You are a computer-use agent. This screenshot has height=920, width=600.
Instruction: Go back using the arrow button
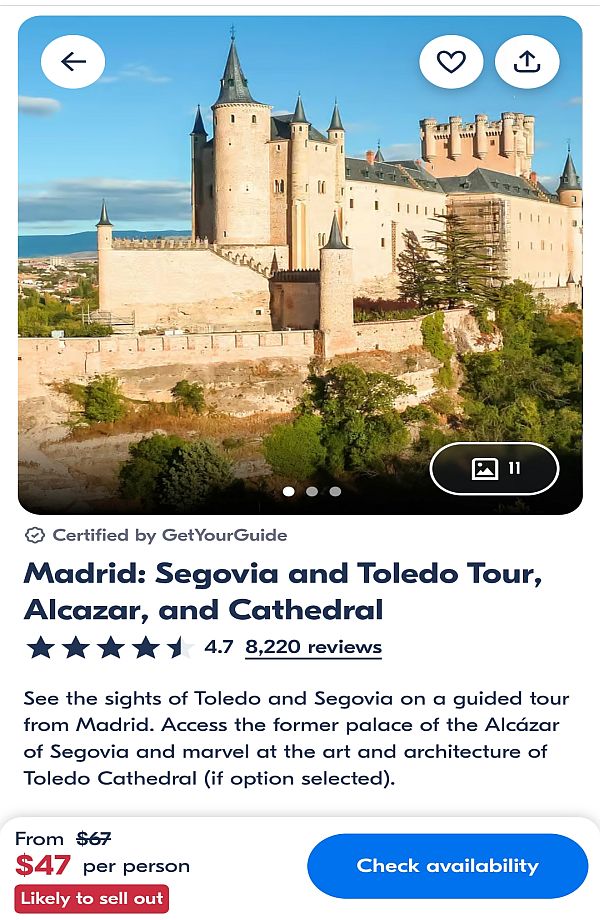pyautogui.click(x=73, y=62)
